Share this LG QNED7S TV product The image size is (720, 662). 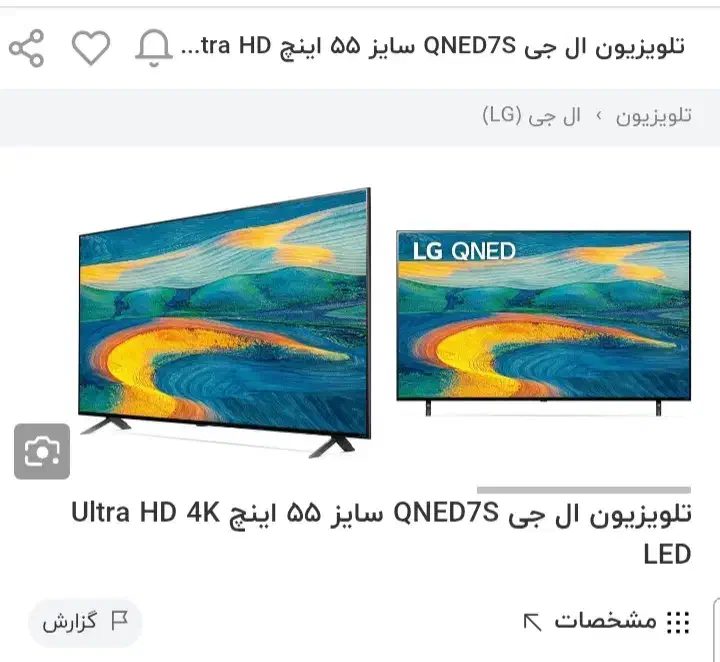point(28,48)
